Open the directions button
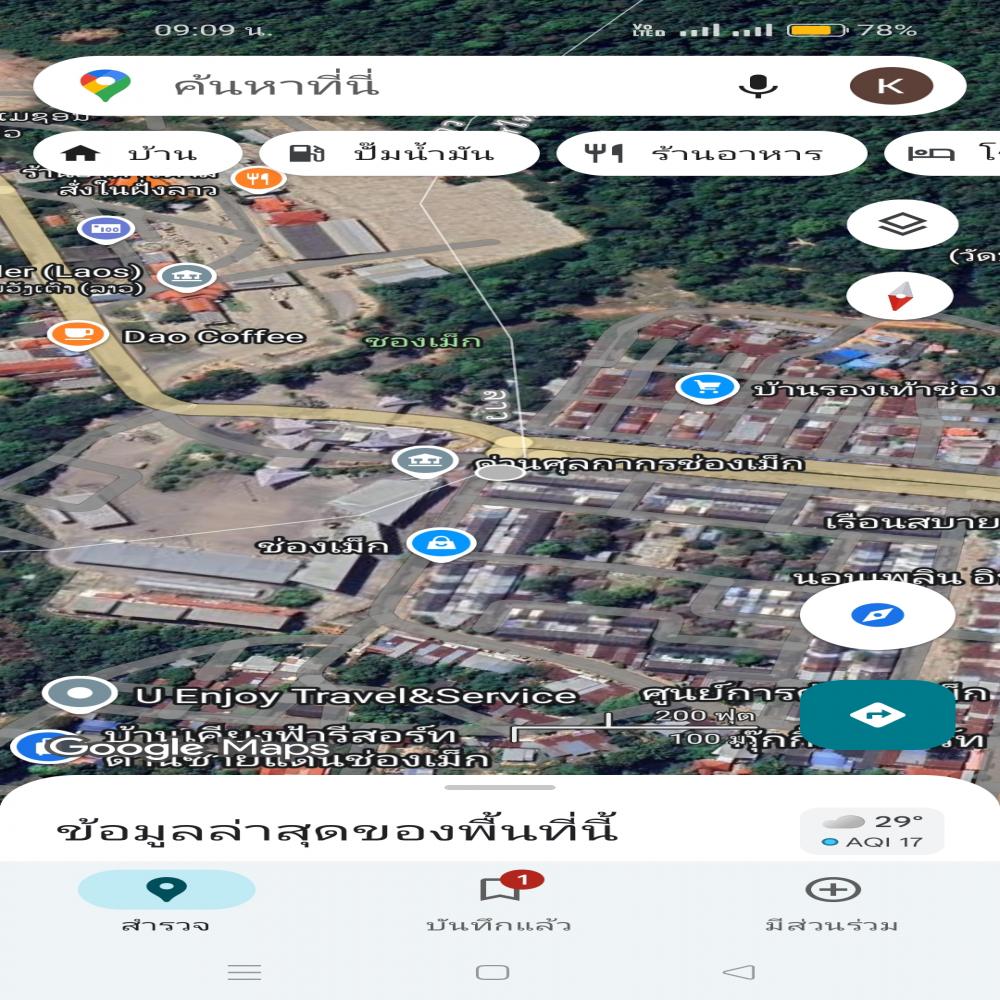 coord(877,715)
